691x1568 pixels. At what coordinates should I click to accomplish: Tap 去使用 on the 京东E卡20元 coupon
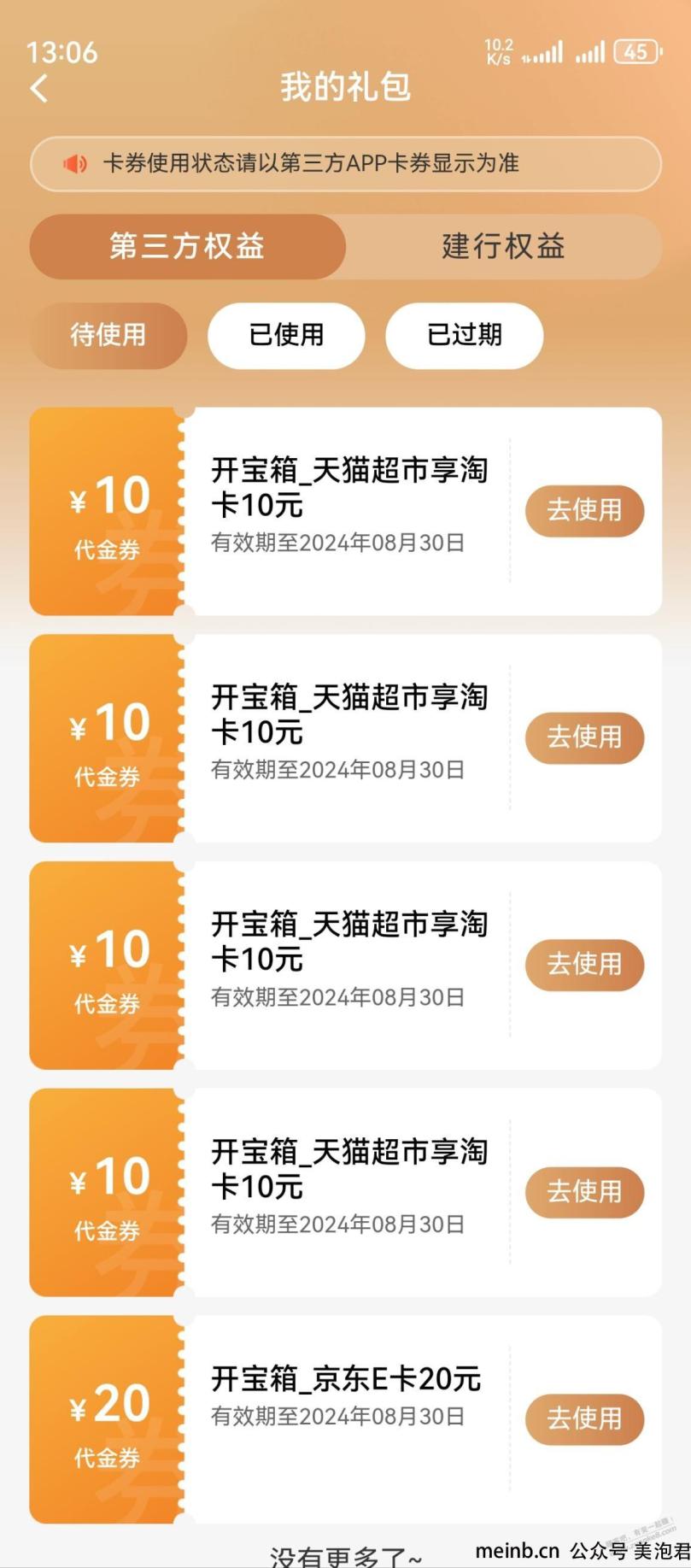[x=584, y=1419]
